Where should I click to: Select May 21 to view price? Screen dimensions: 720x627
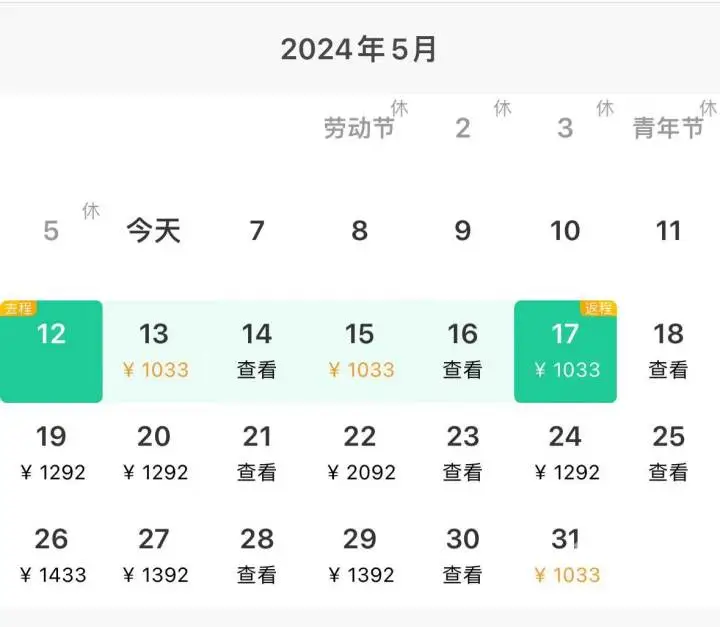pos(257,454)
